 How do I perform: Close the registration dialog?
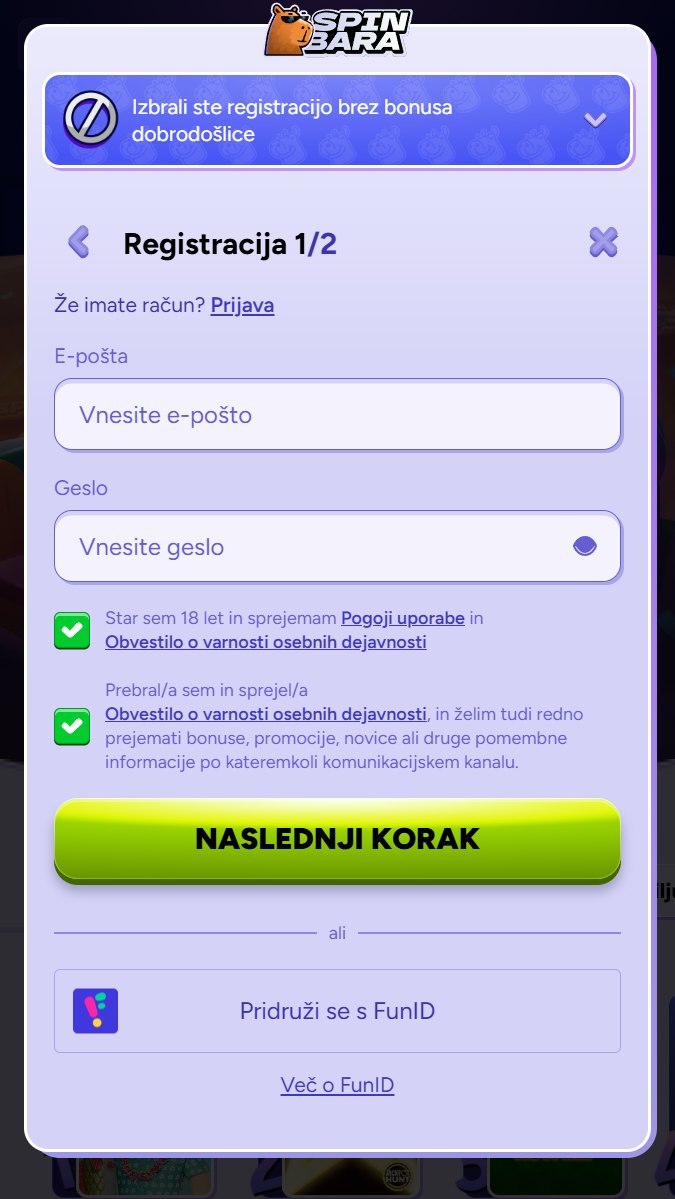pyautogui.click(x=603, y=242)
